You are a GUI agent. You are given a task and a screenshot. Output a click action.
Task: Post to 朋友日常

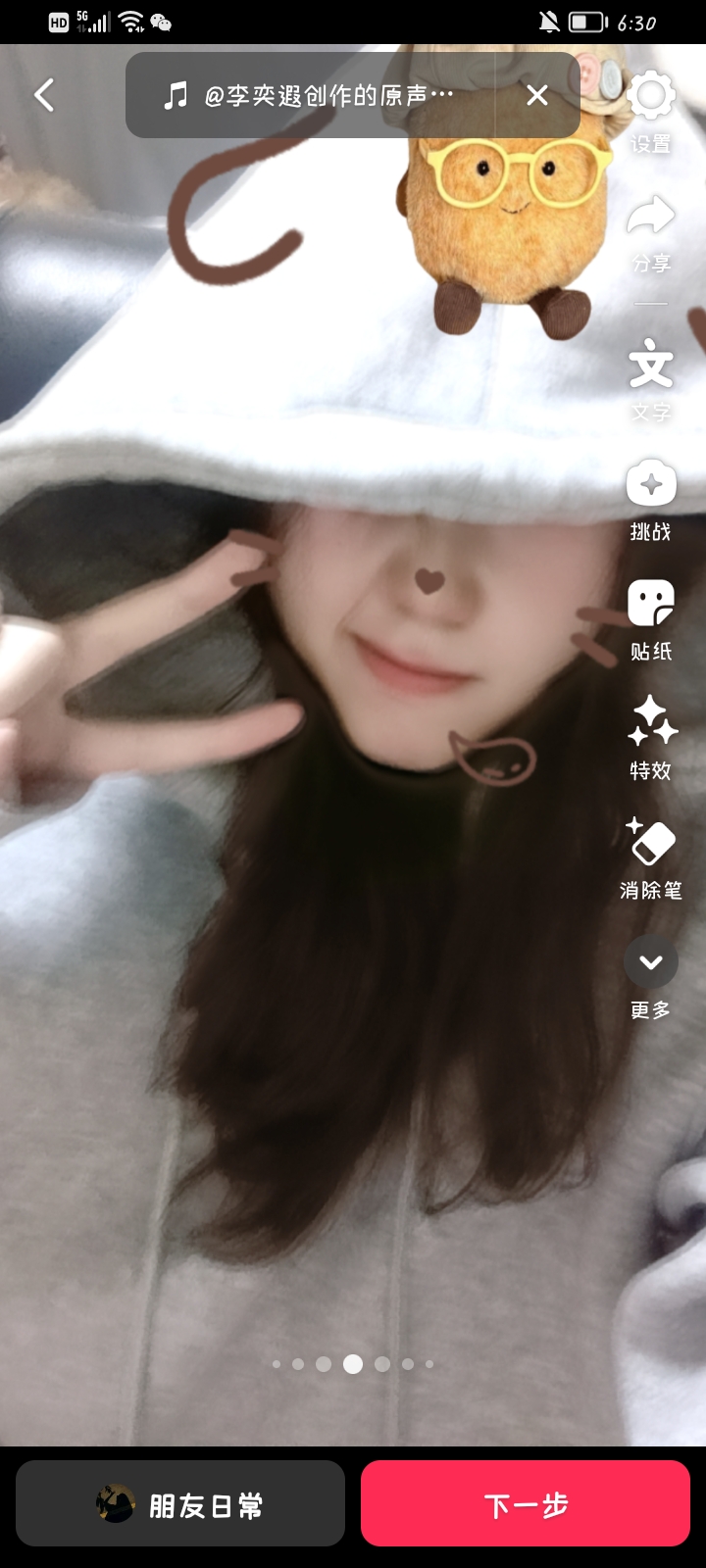[x=180, y=1503]
